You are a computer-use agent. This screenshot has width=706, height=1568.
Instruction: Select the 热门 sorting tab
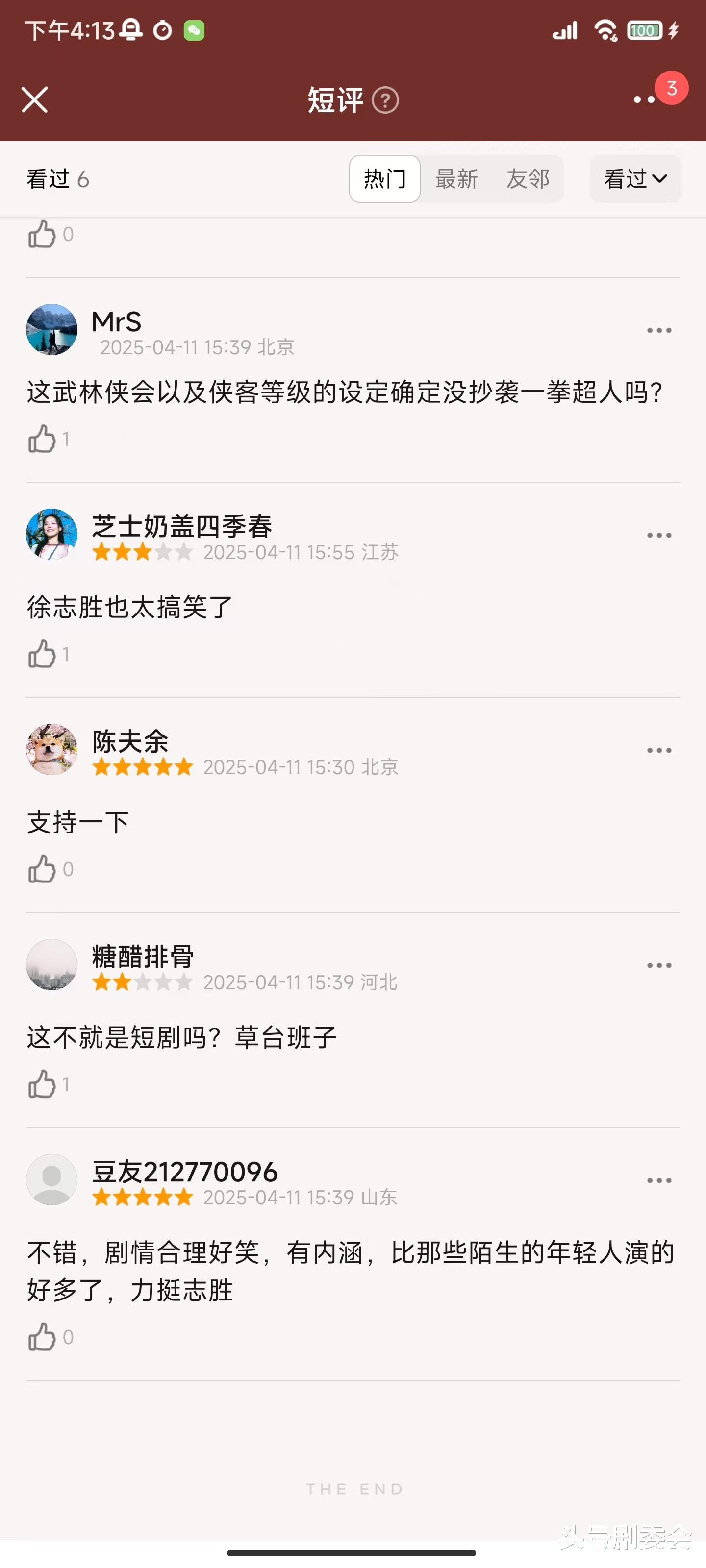point(385,179)
